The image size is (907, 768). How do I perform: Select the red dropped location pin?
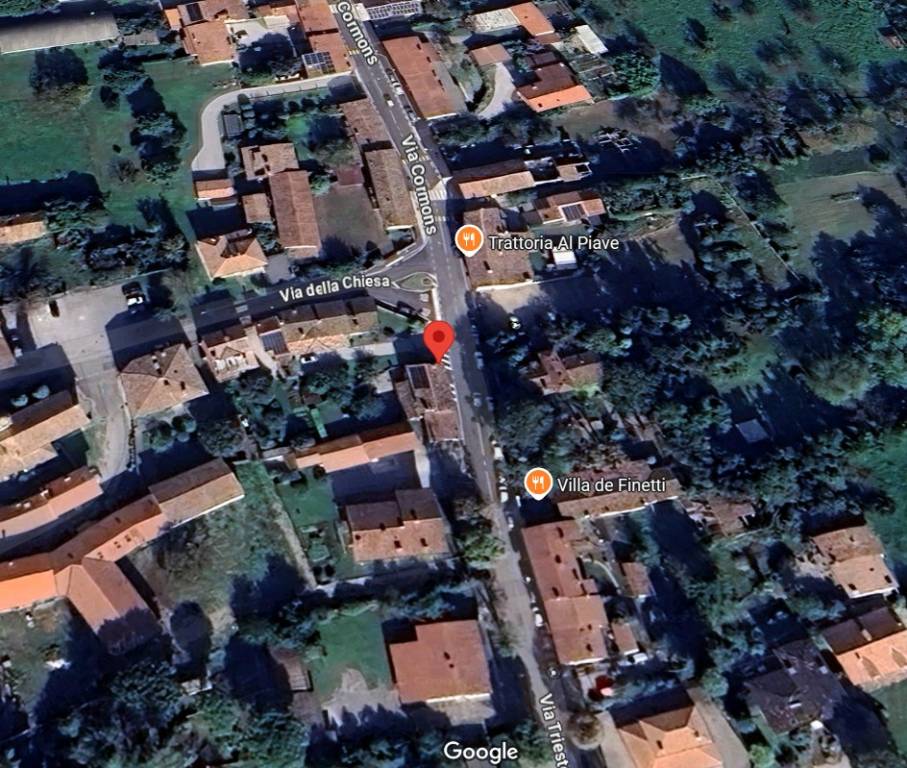pyautogui.click(x=438, y=339)
